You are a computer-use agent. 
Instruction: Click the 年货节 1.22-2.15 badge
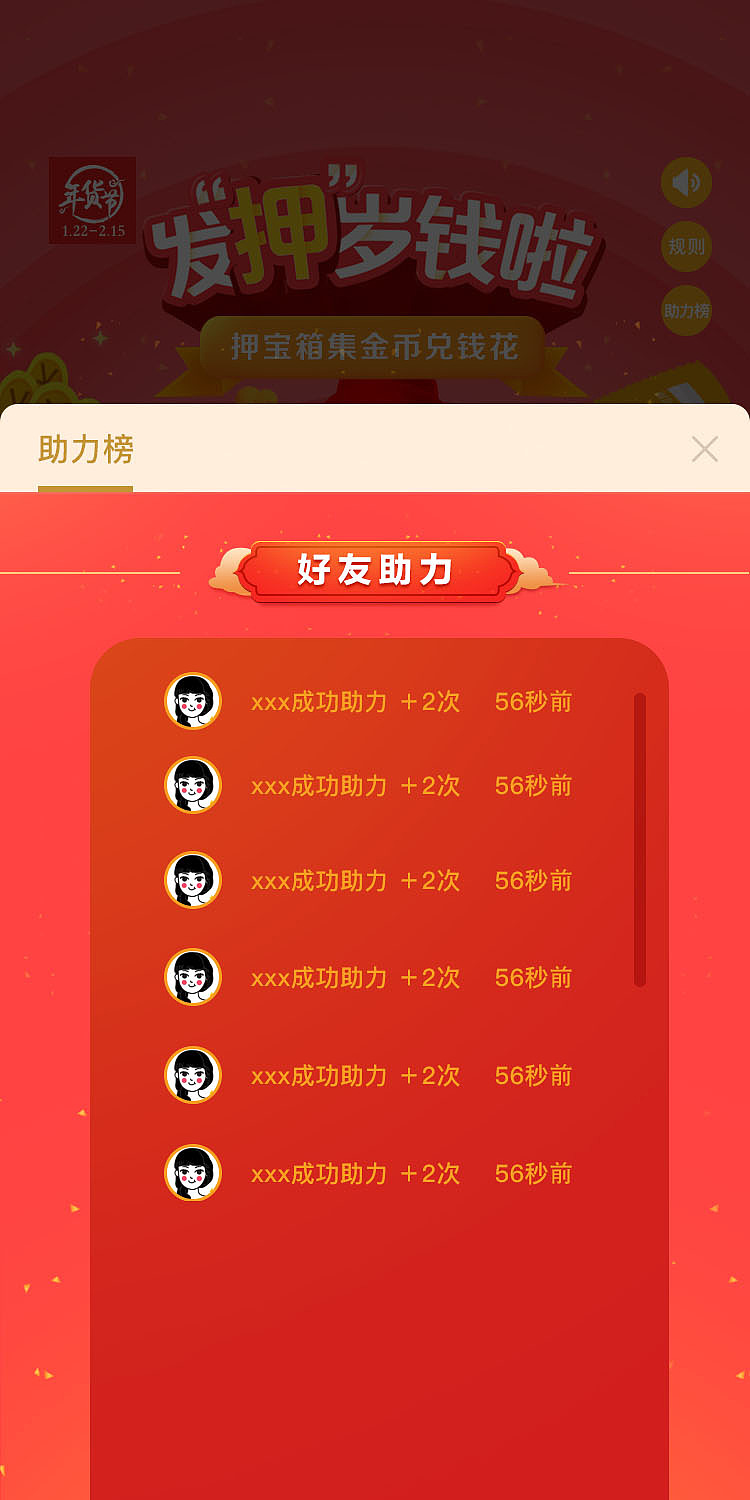coord(92,197)
